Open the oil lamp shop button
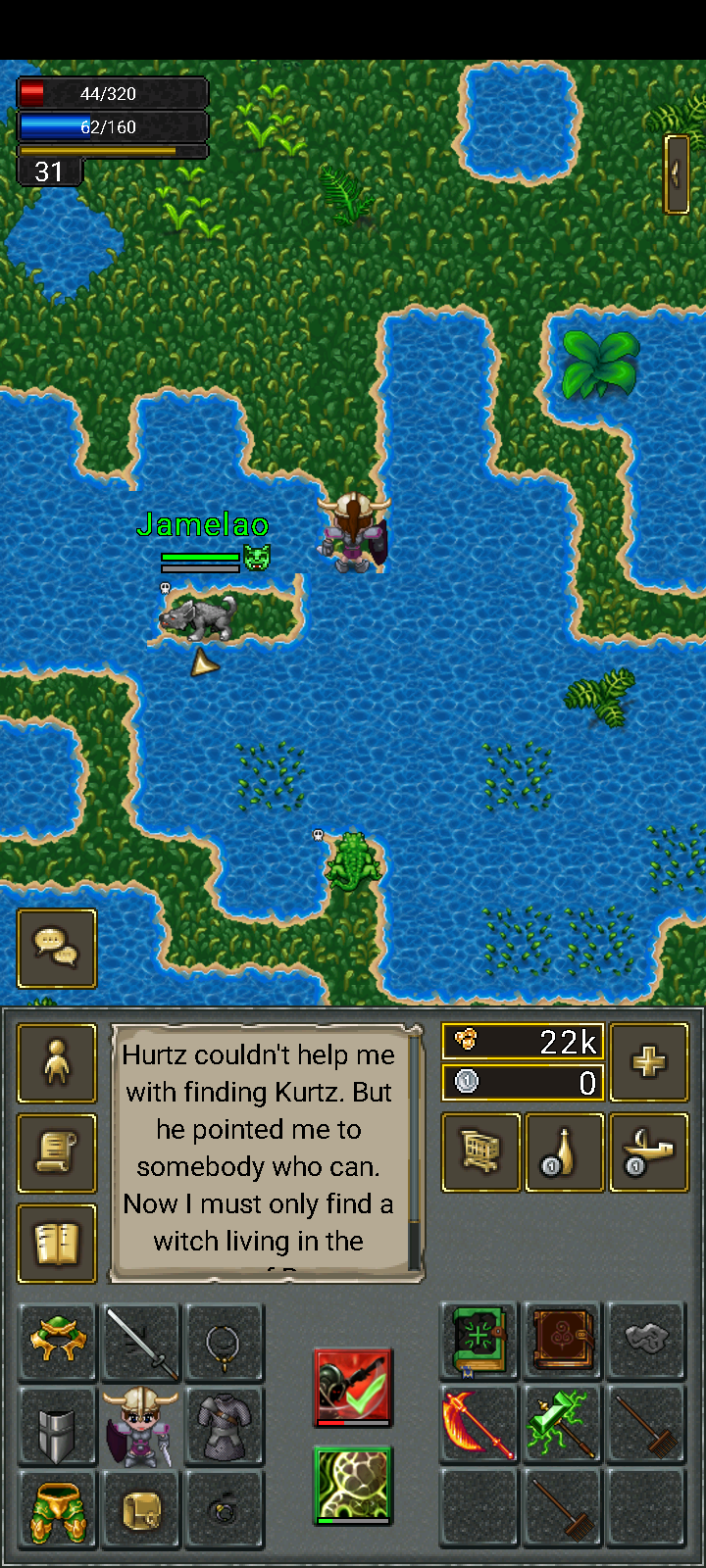 pos(648,1152)
